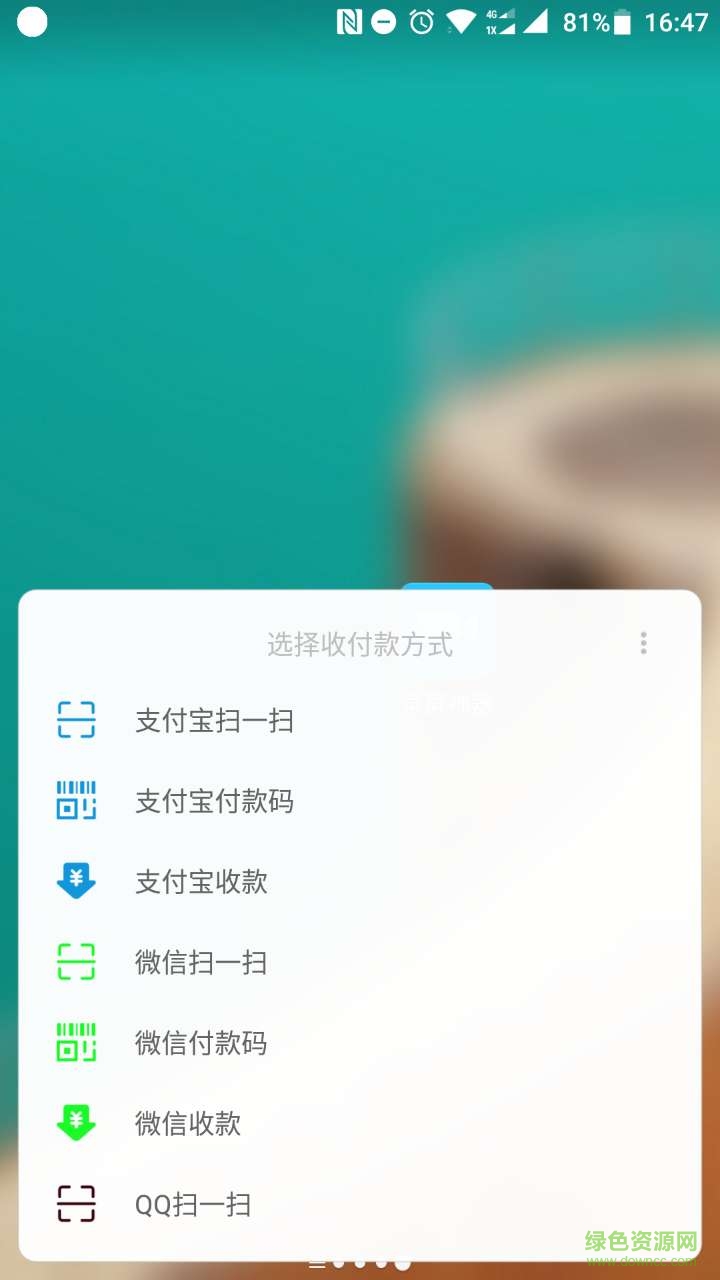
Task: Select the 微信扫一扫 green scan-frame icon
Action: (x=76, y=962)
